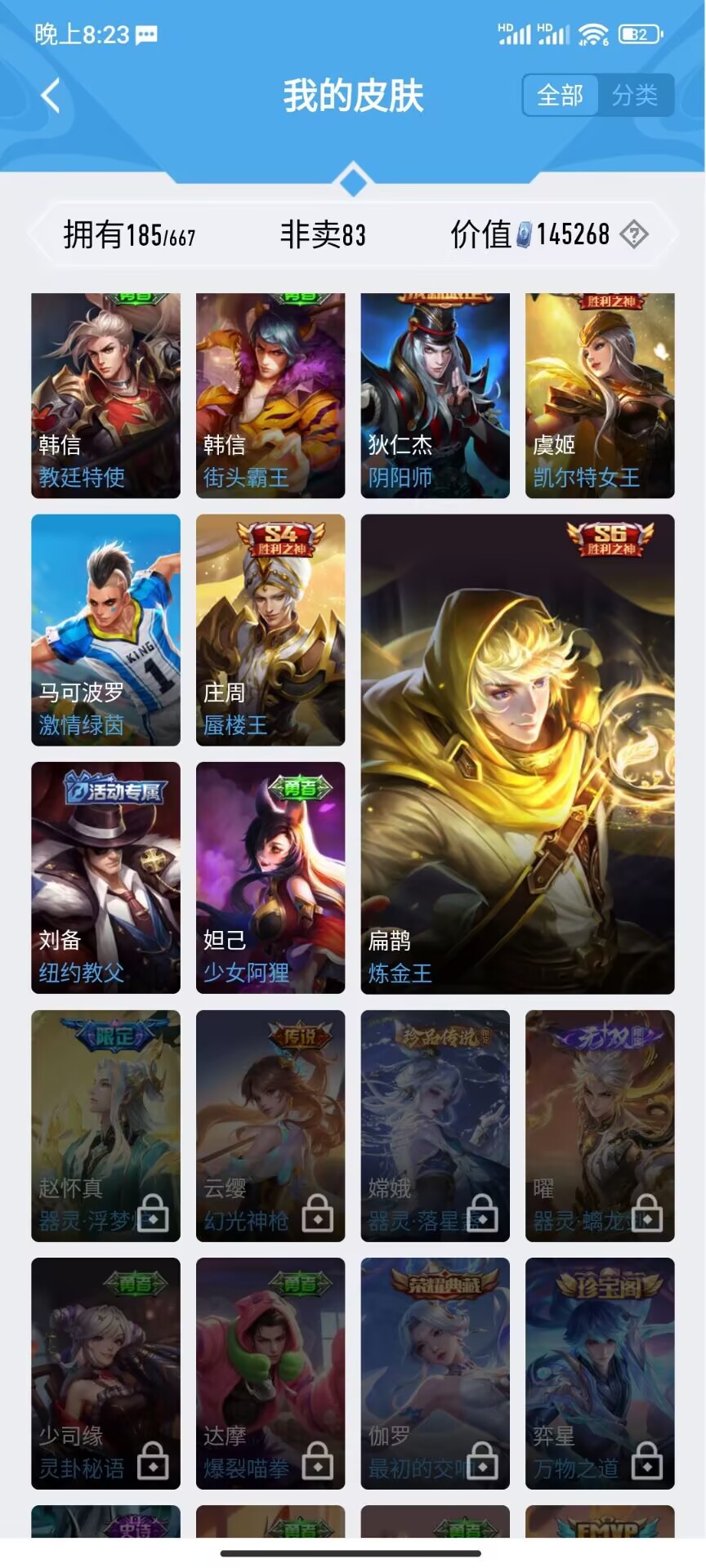Tap locked 少司缘 灵卦秘语 skin
706x1568 pixels.
click(x=105, y=1373)
